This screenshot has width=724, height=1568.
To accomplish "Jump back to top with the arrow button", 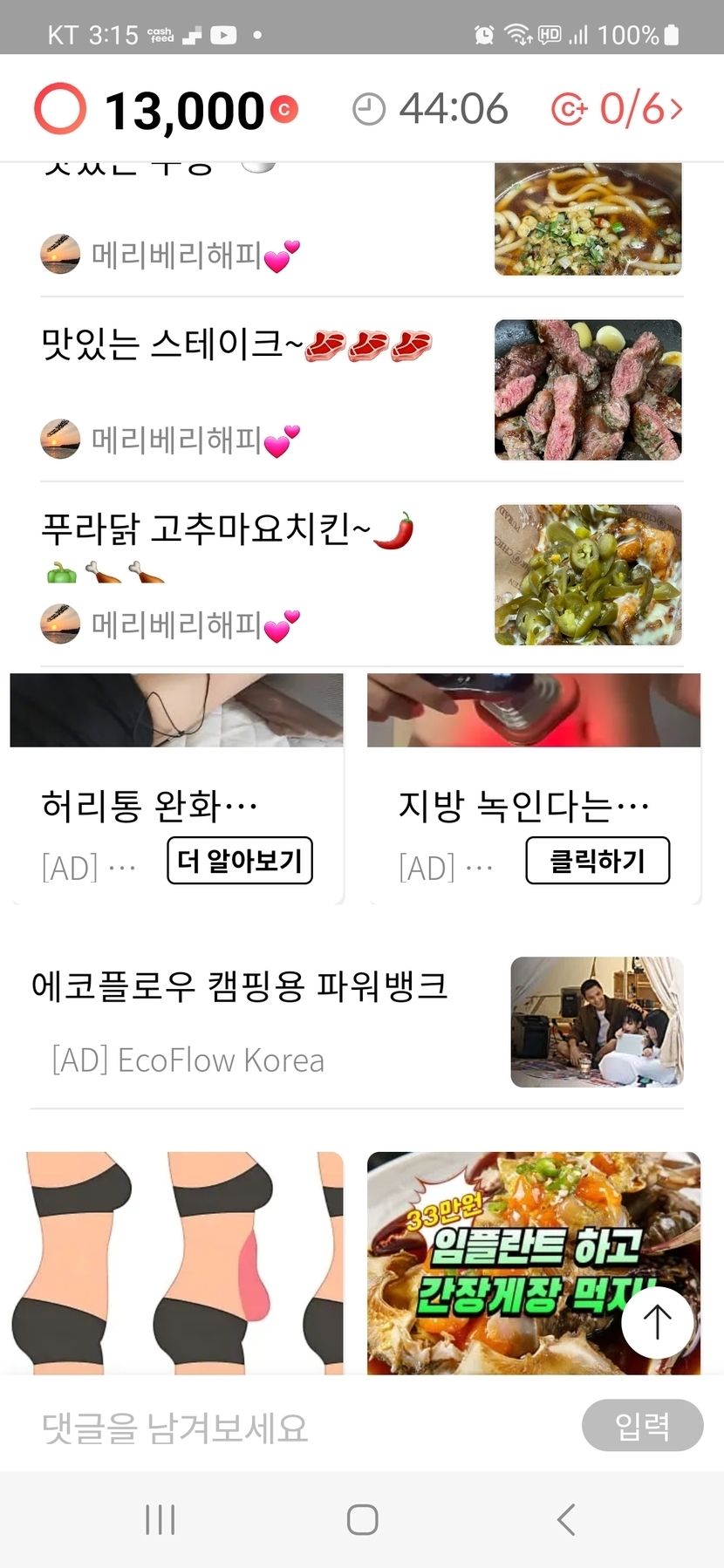I will click(657, 1322).
